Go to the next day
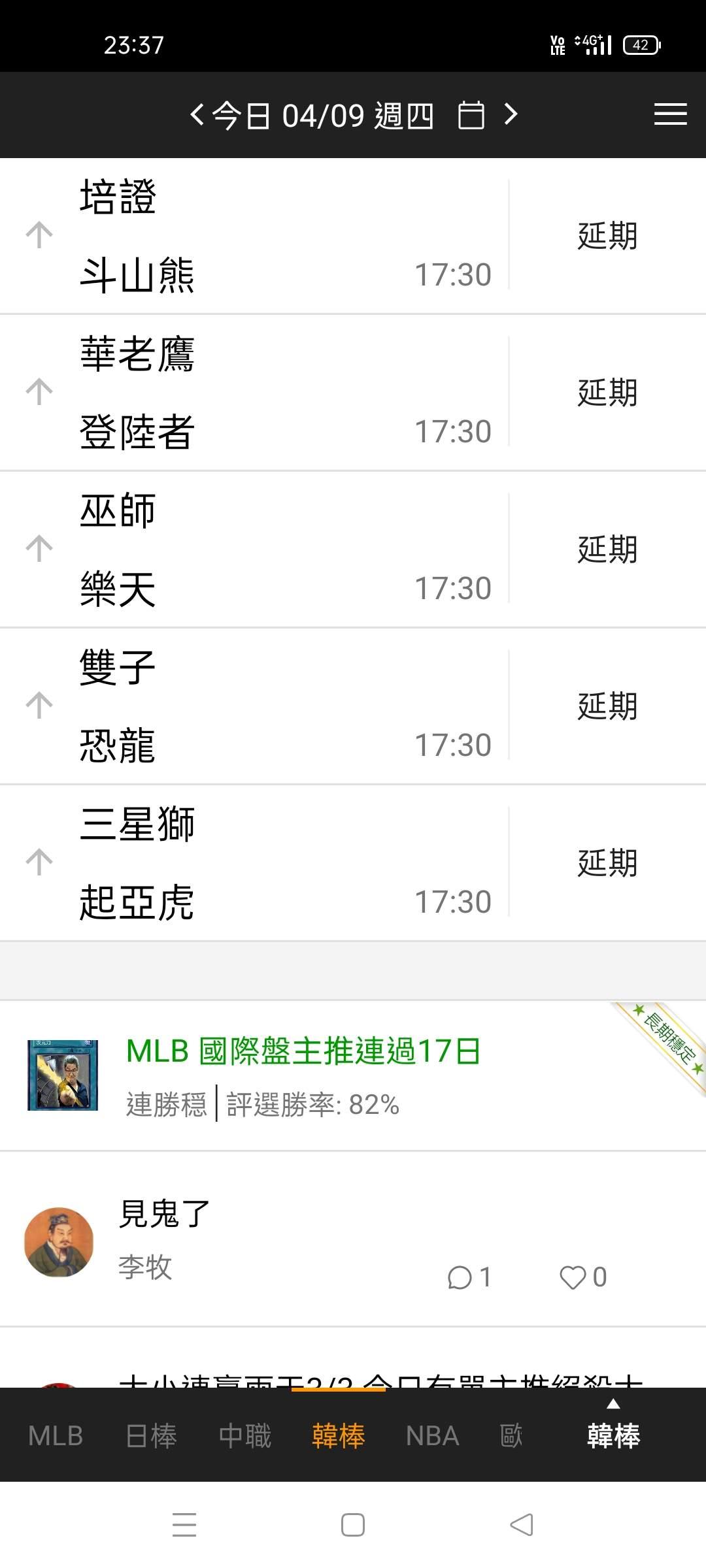This screenshot has width=706, height=1568. click(x=511, y=115)
